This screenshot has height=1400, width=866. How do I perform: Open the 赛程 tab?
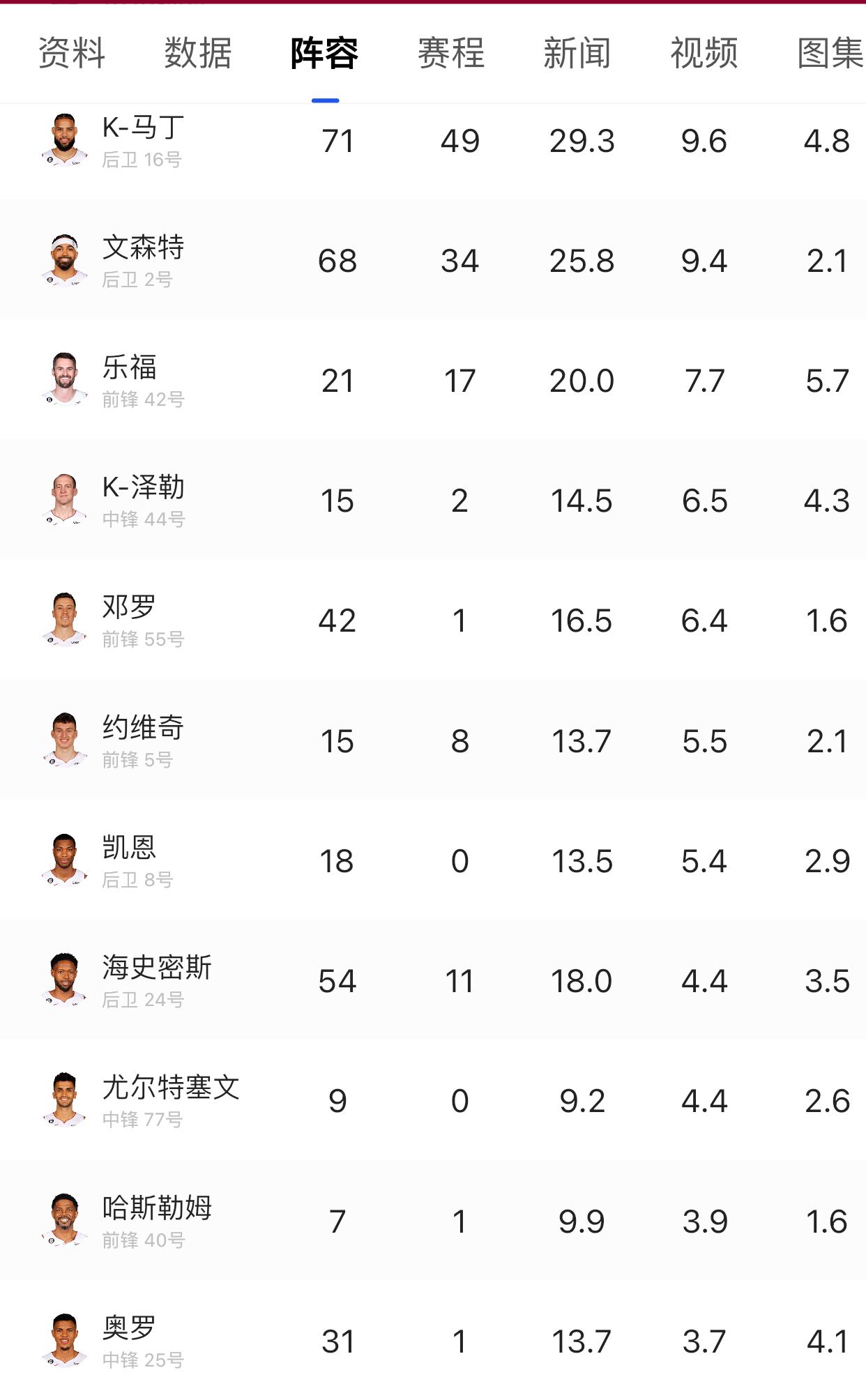point(451,54)
